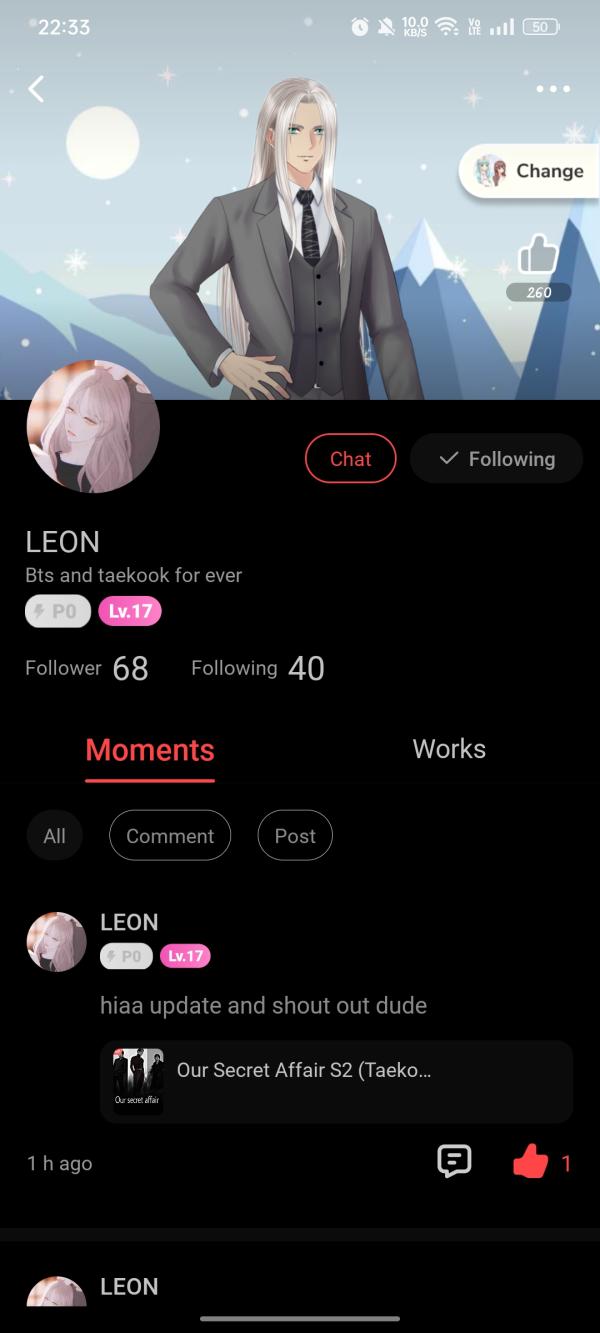Switch to the Works tab
The width and height of the screenshot is (600, 1333).
pyautogui.click(x=449, y=749)
